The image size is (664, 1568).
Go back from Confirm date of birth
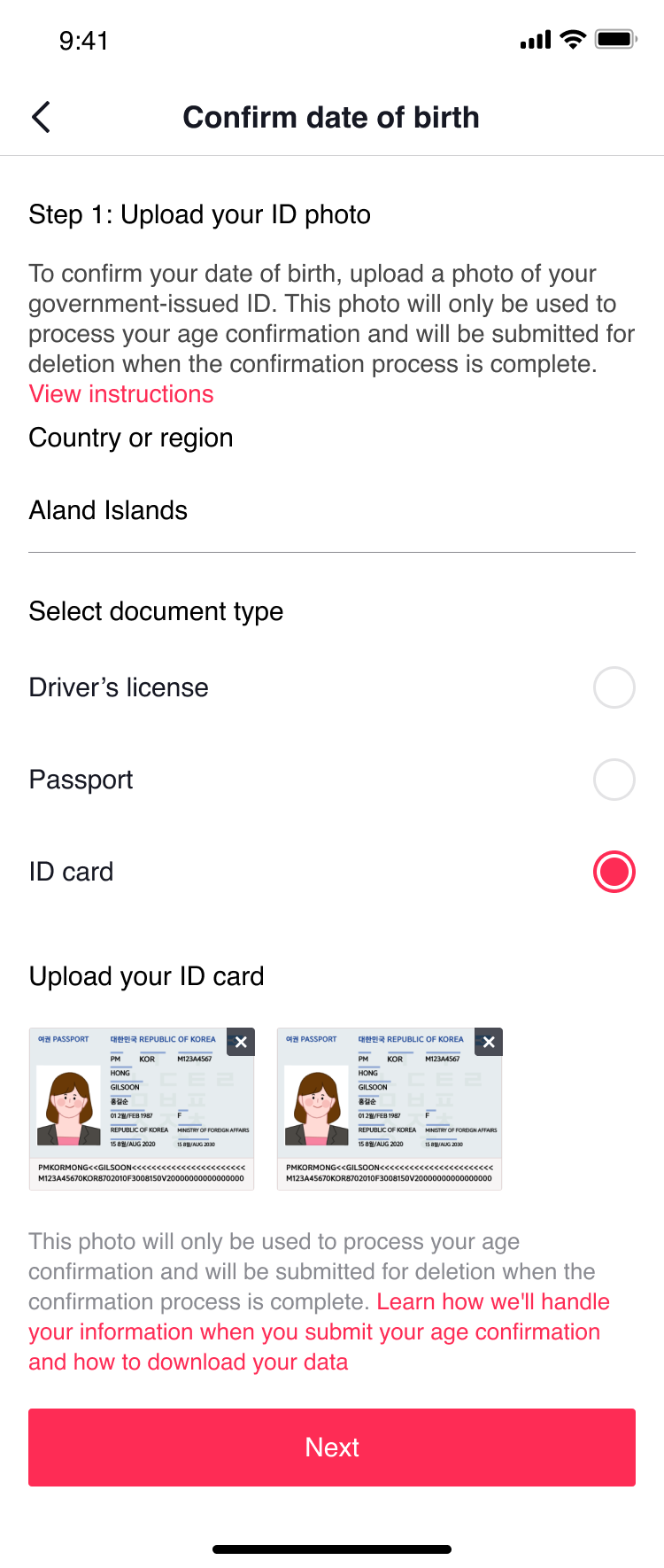point(41,117)
